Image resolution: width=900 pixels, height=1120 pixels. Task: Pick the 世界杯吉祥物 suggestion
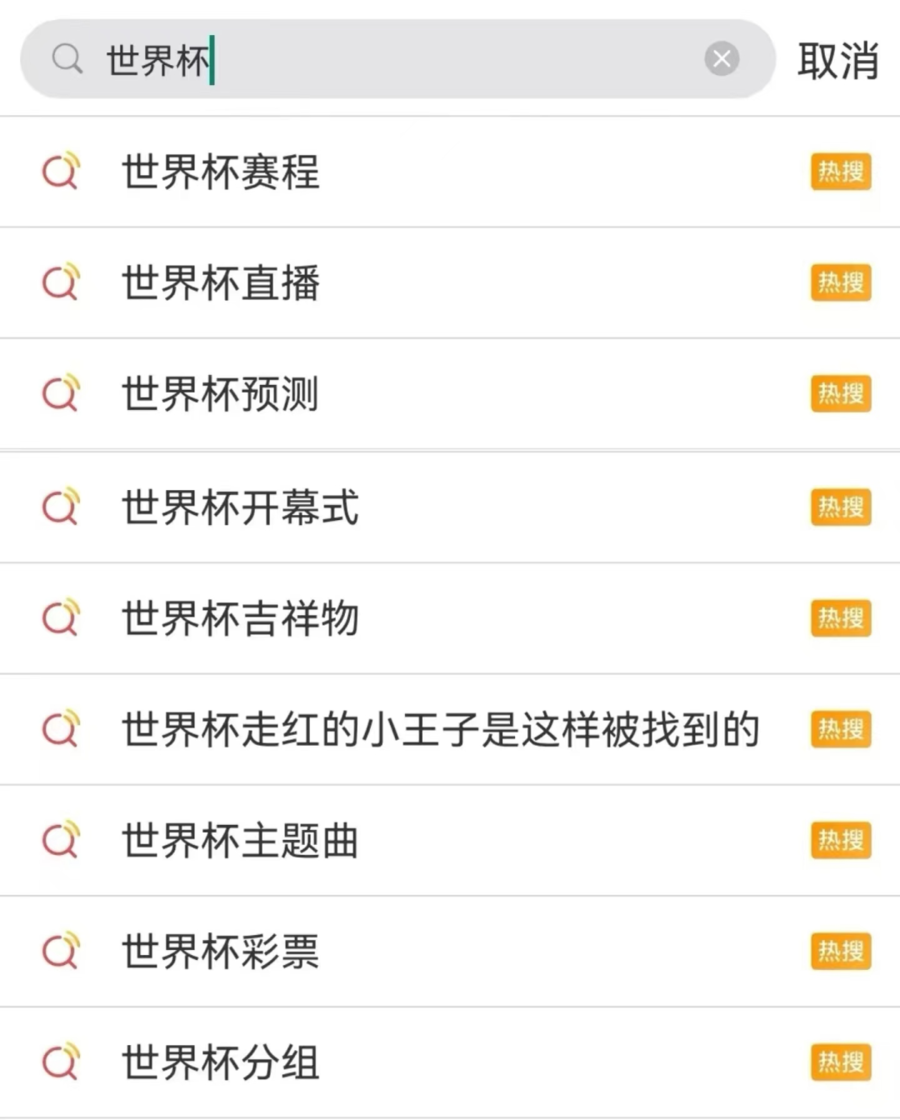(x=240, y=619)
